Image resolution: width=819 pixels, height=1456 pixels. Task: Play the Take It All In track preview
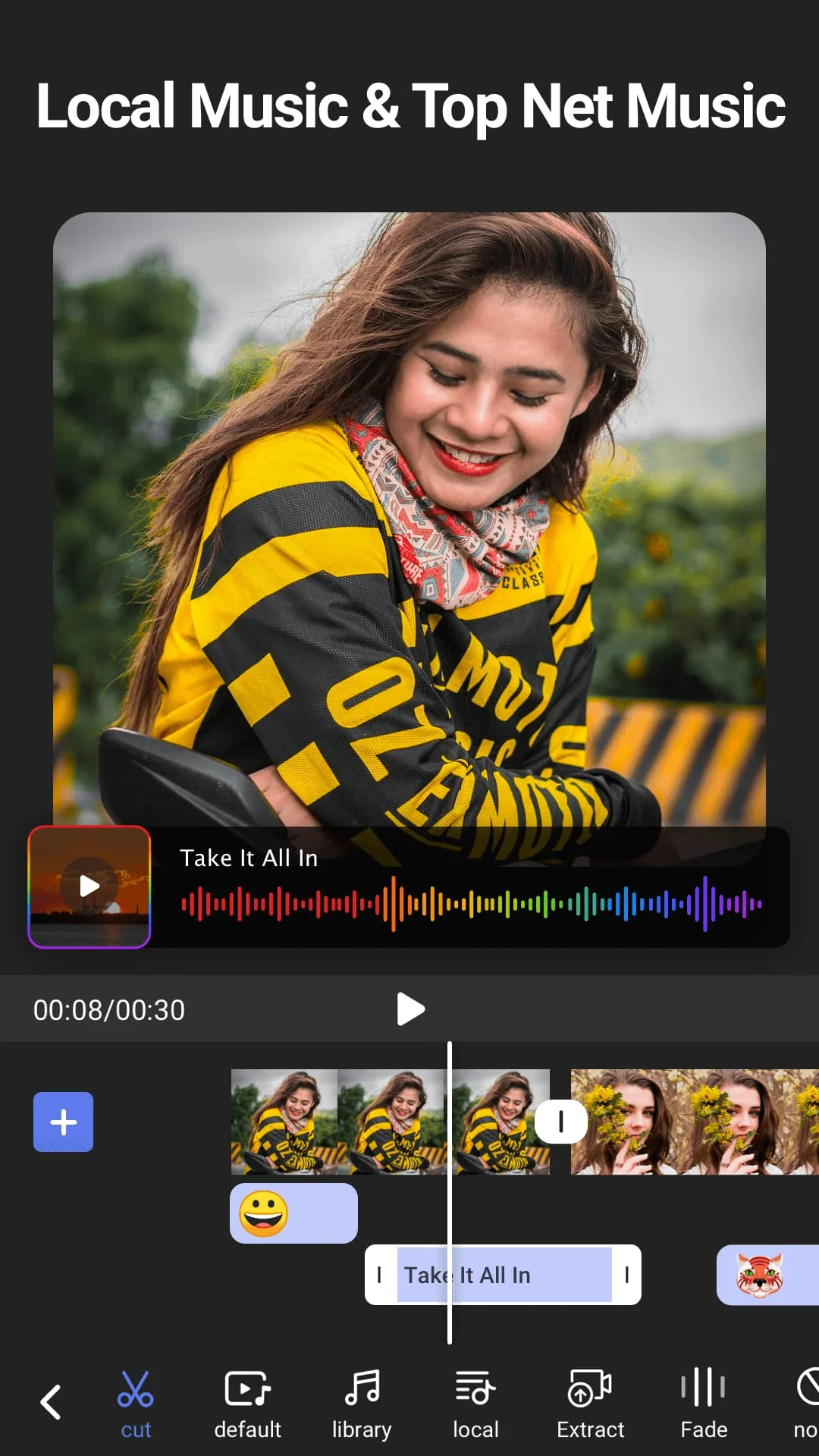89,884
